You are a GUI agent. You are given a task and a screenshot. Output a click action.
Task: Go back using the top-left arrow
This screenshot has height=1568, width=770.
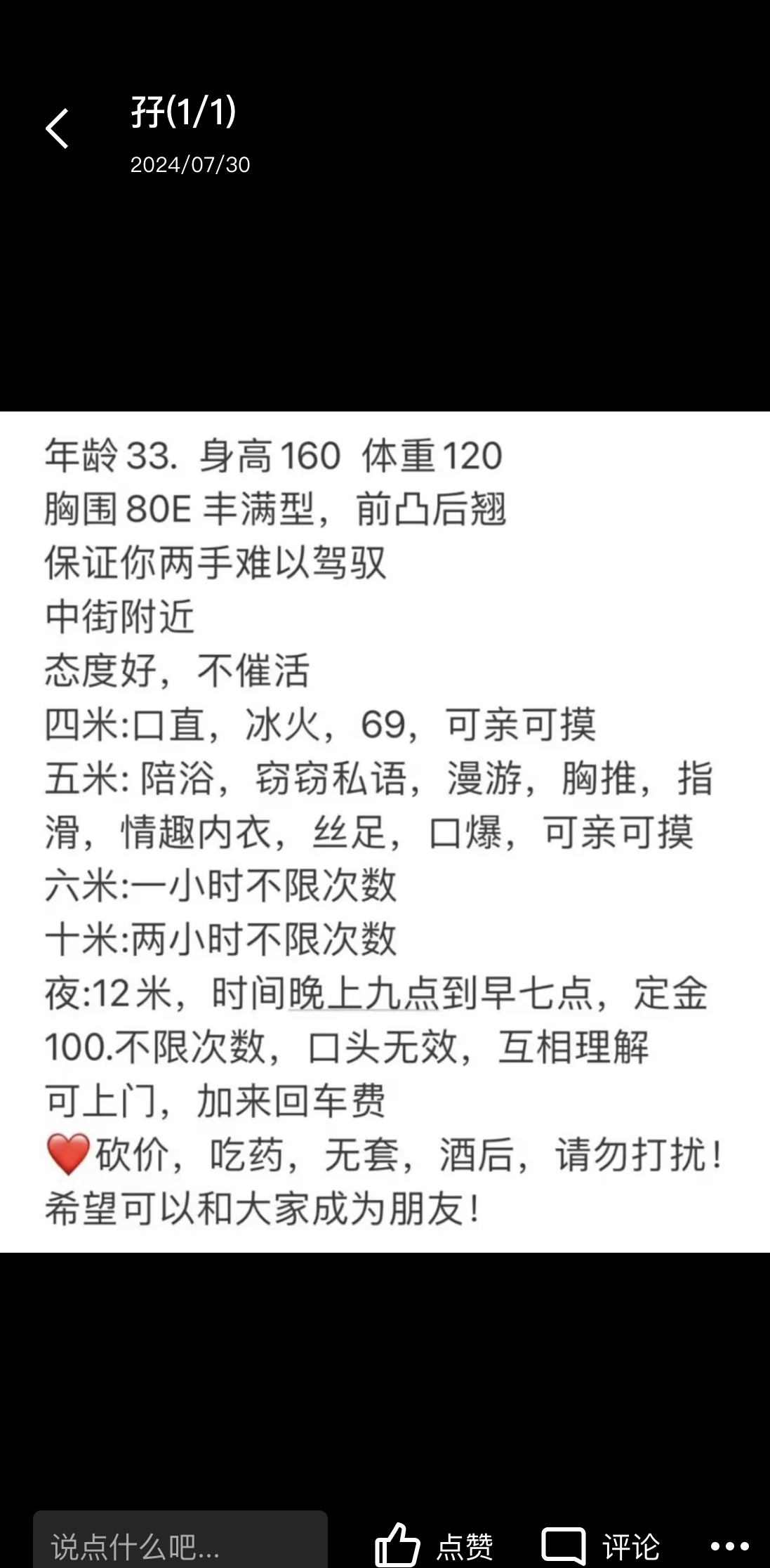click(x=57, y=129)
